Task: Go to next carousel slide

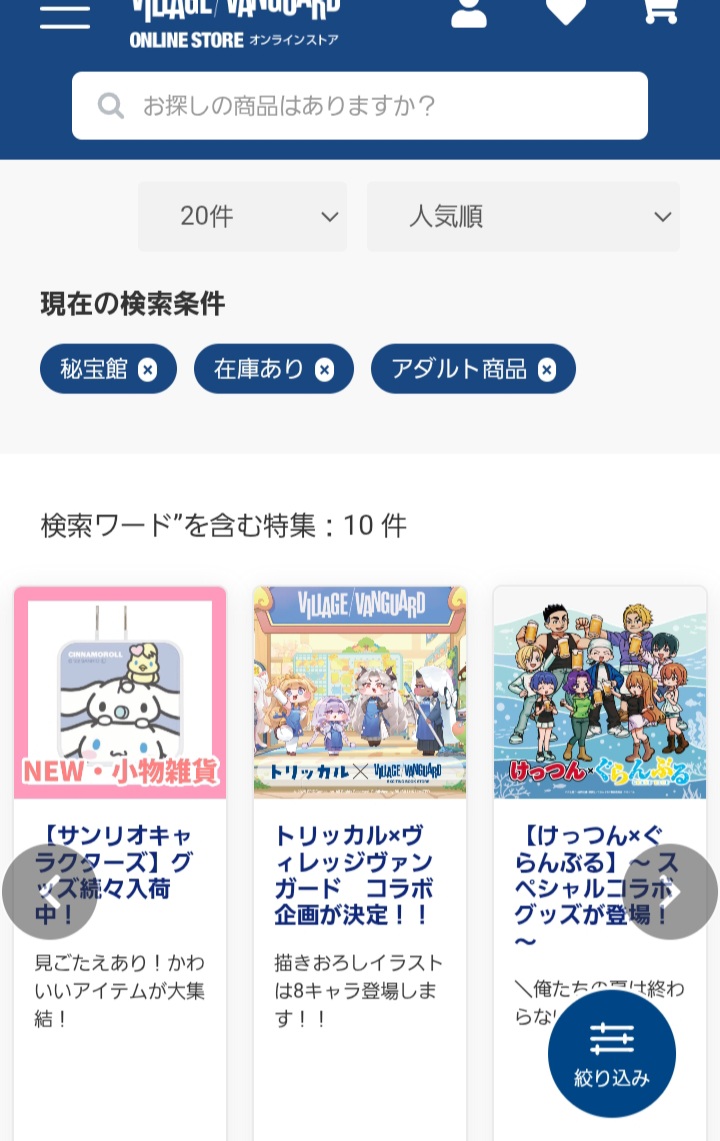Action: (x=671, y=892)
